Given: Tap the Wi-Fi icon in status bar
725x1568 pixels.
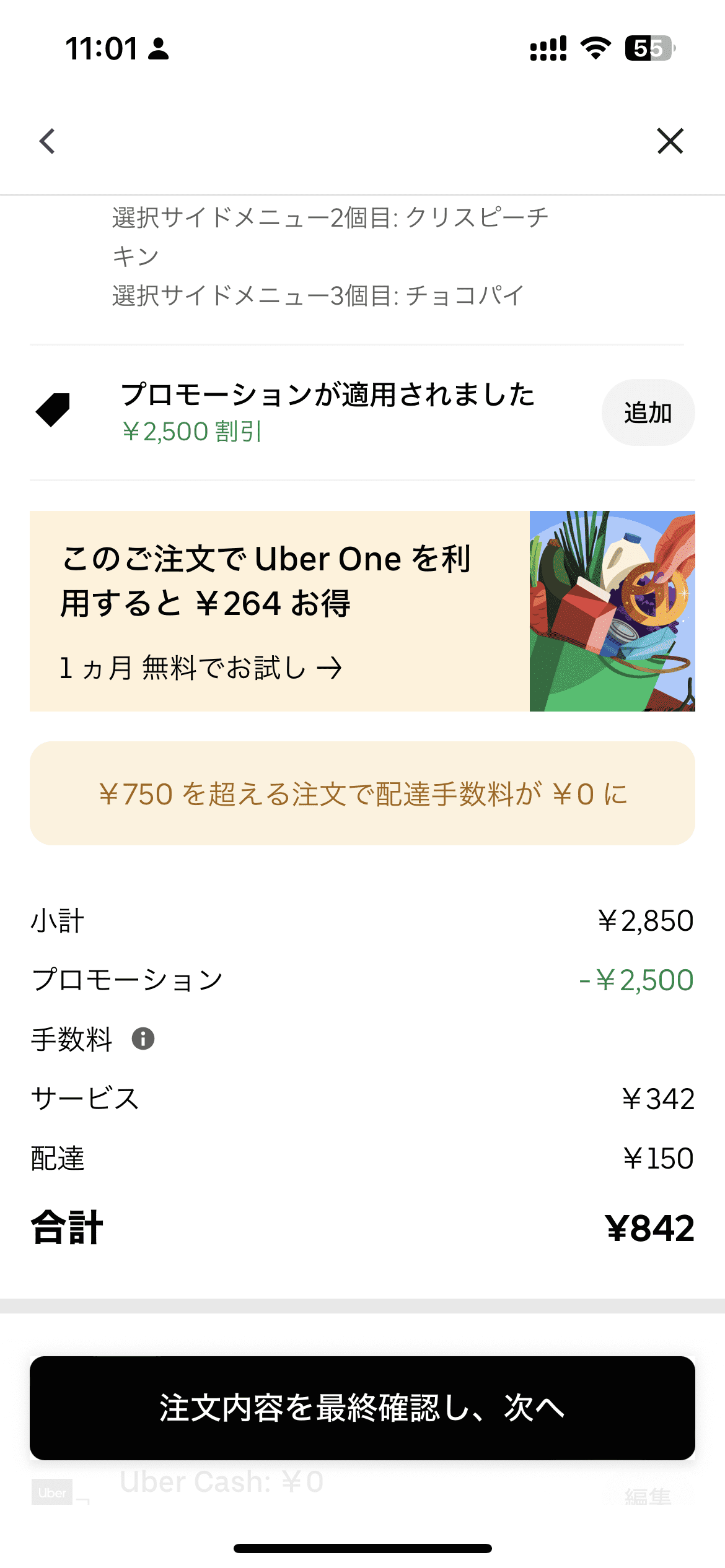Looking at the screenshot, I should point(596,48).
